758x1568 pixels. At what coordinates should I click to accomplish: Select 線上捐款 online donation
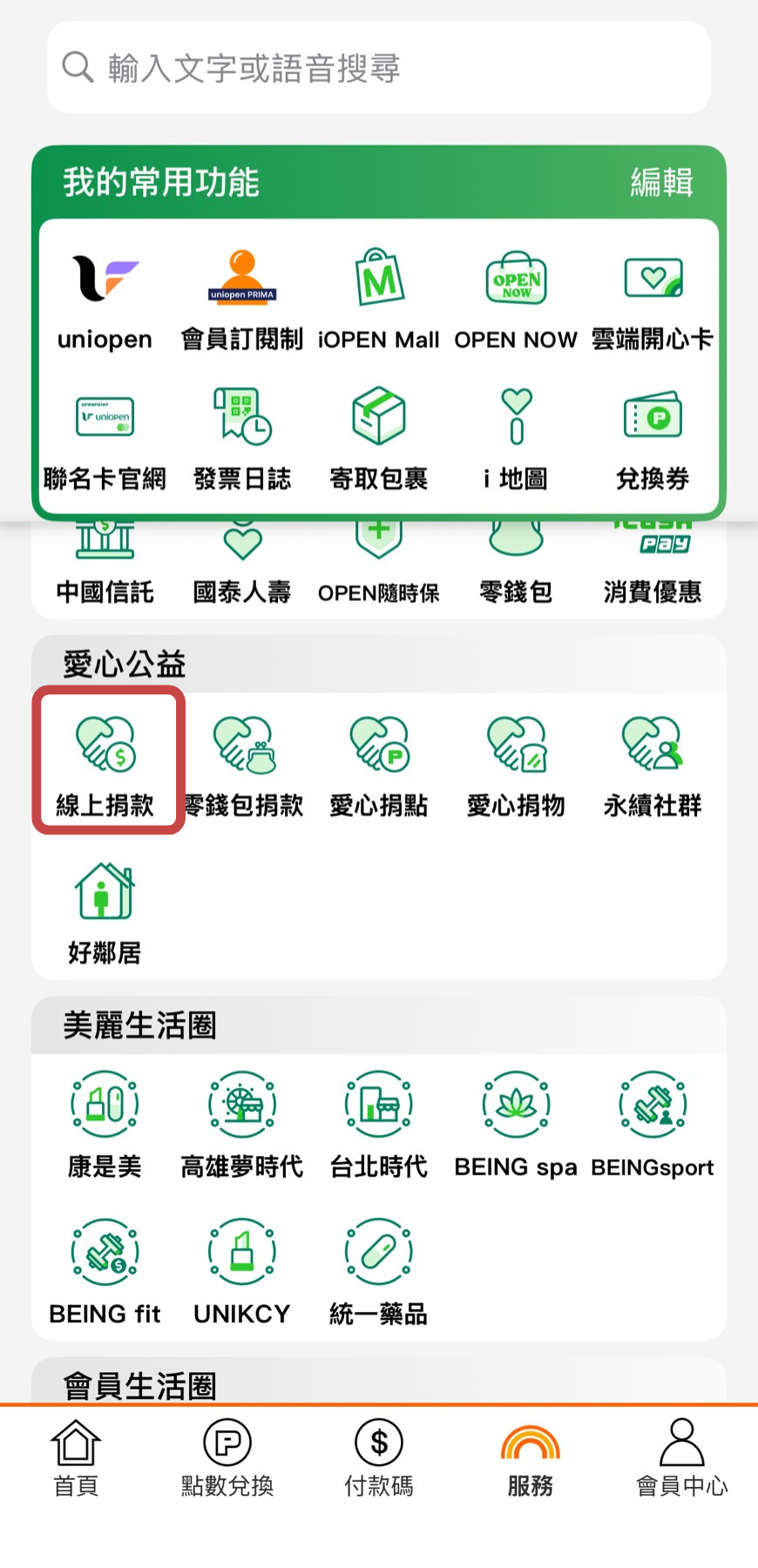106,762
